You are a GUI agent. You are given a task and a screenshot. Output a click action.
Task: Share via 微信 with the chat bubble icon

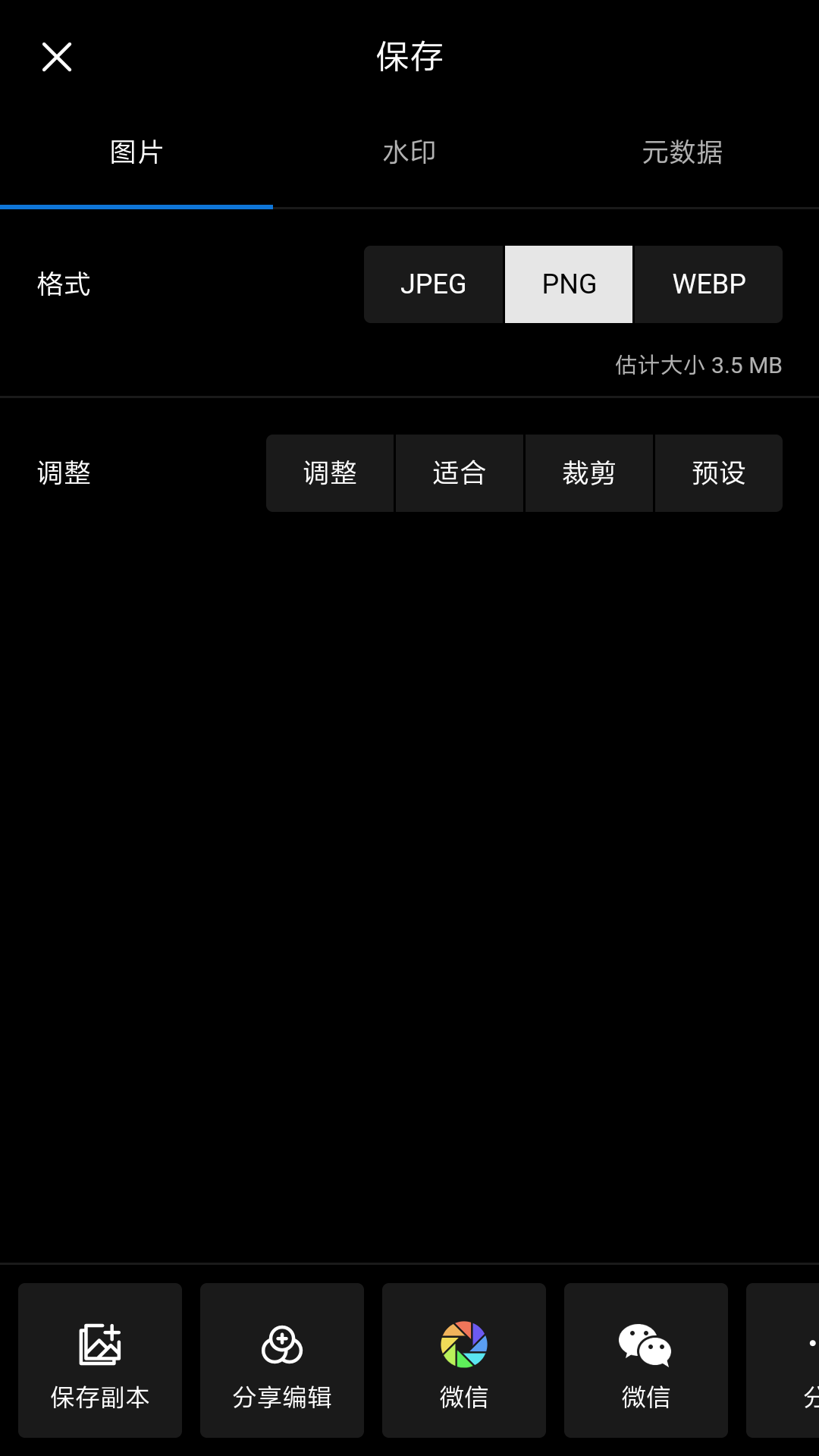pos(646,1360)
